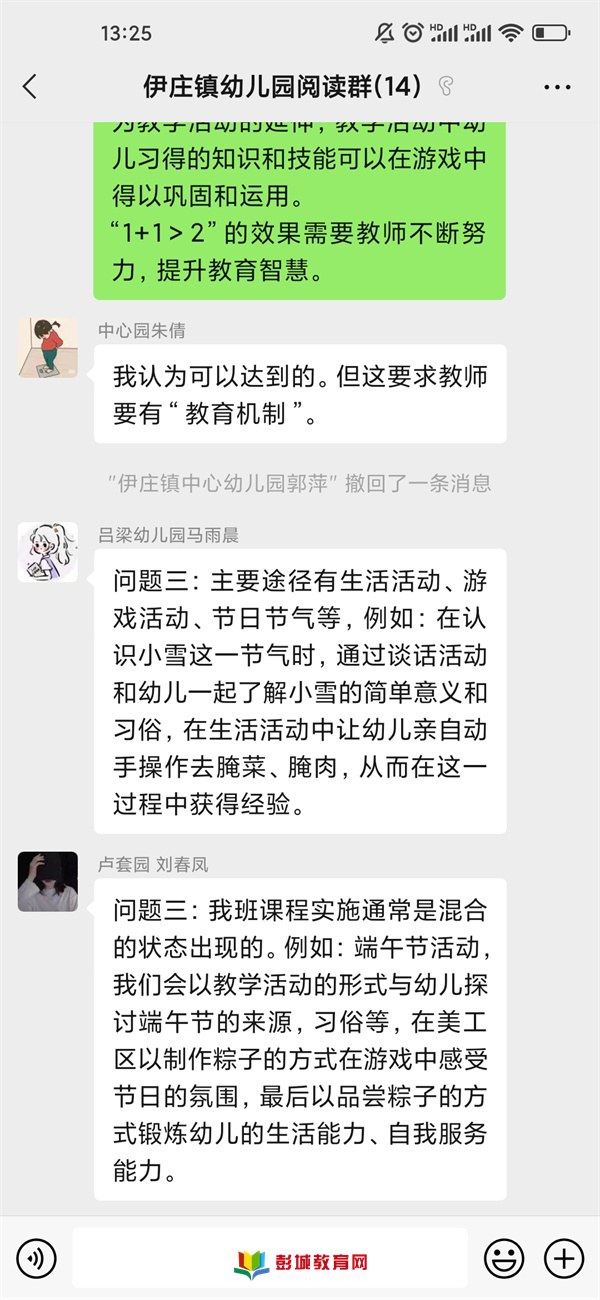
Task: Tap the message text input field
Action: click(x=270, y=1257)
